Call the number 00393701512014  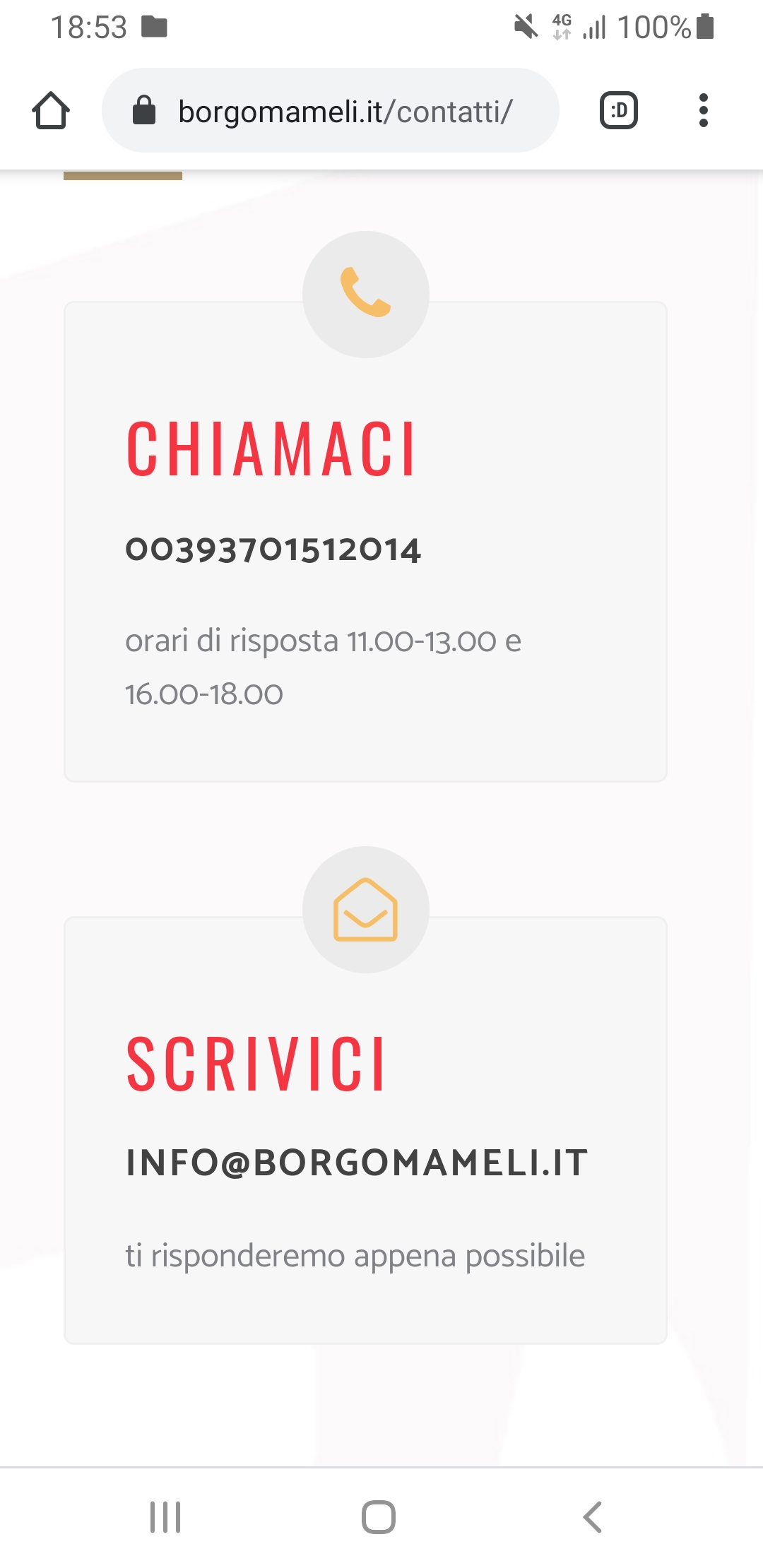pos(273,550)
